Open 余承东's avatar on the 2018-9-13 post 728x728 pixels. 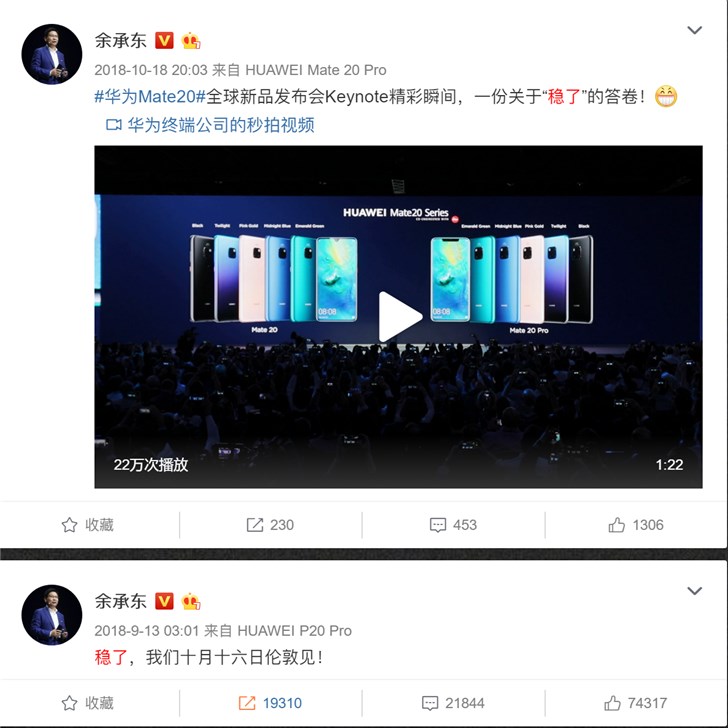pos(51,615)
